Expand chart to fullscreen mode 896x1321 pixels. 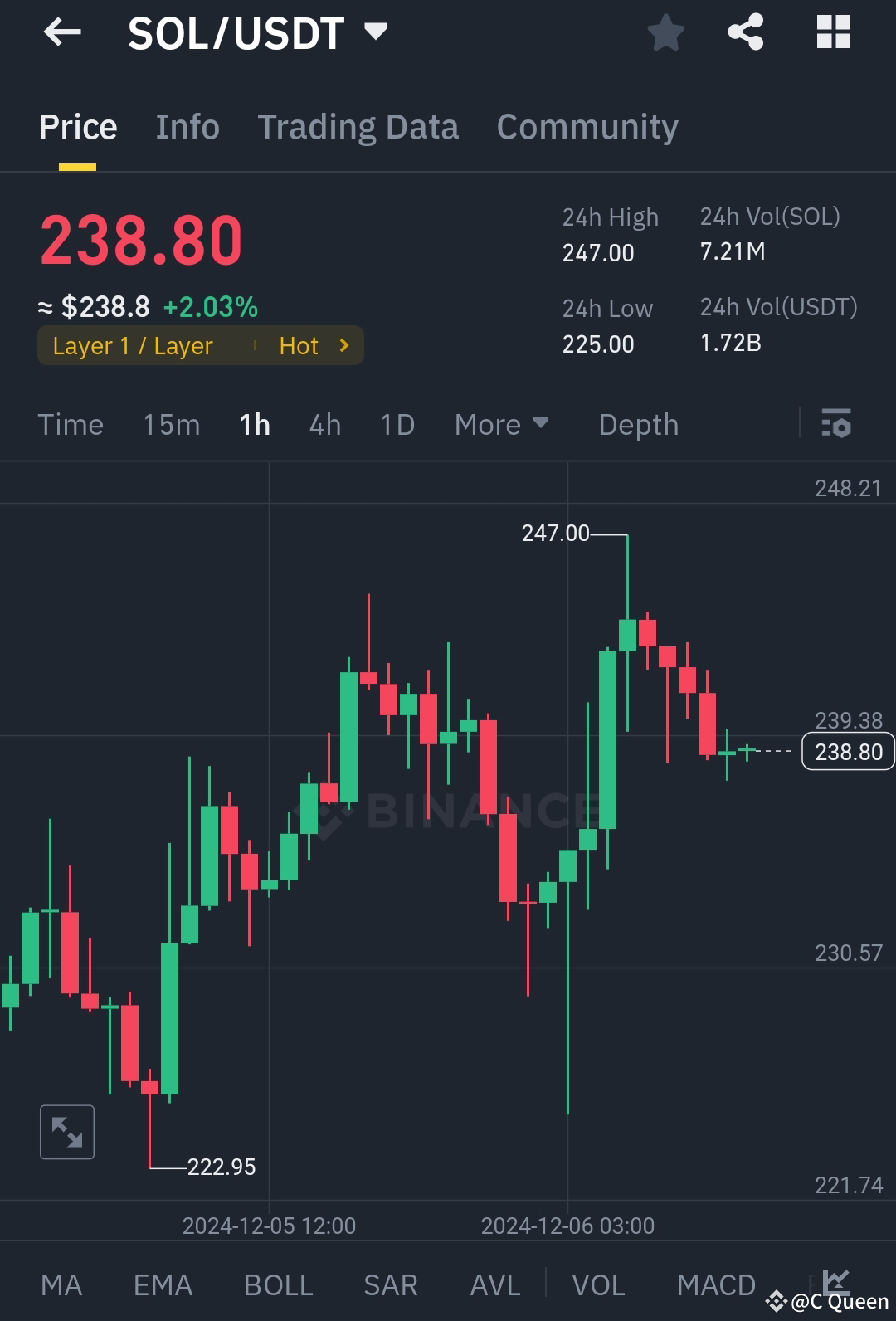pyautogui.click(x=67, y=1131)
